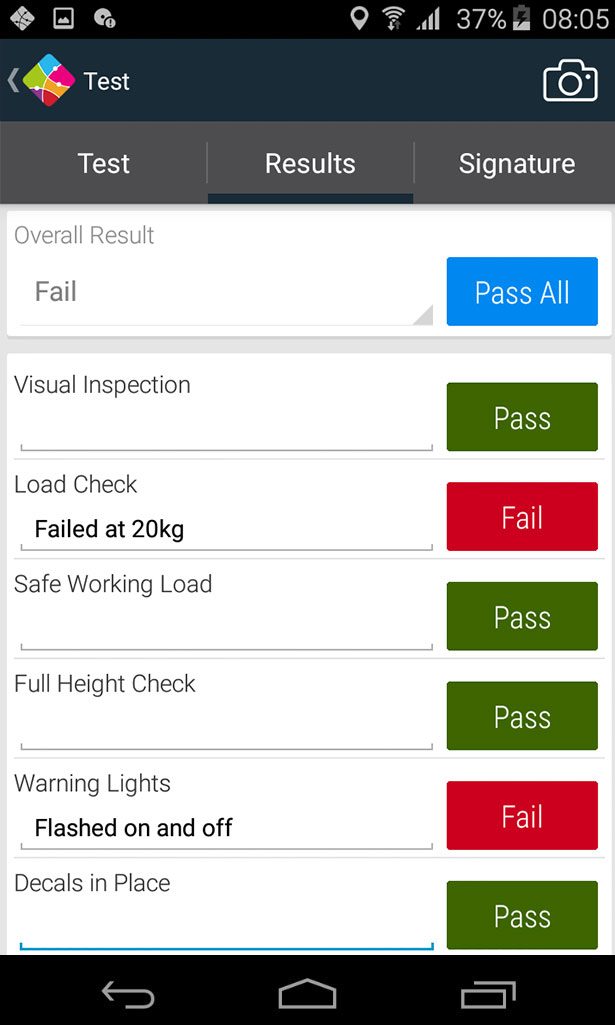
Task: Toggle the Visual Inspection Pass button
Action: click(521, 418)
